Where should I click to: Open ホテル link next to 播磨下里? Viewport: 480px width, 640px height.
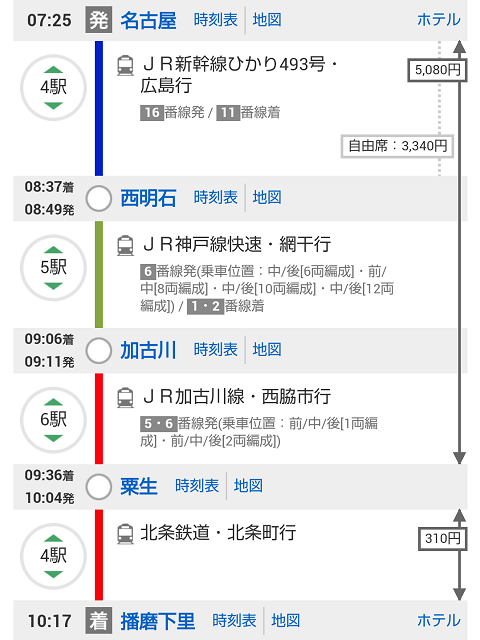point(439,621)
